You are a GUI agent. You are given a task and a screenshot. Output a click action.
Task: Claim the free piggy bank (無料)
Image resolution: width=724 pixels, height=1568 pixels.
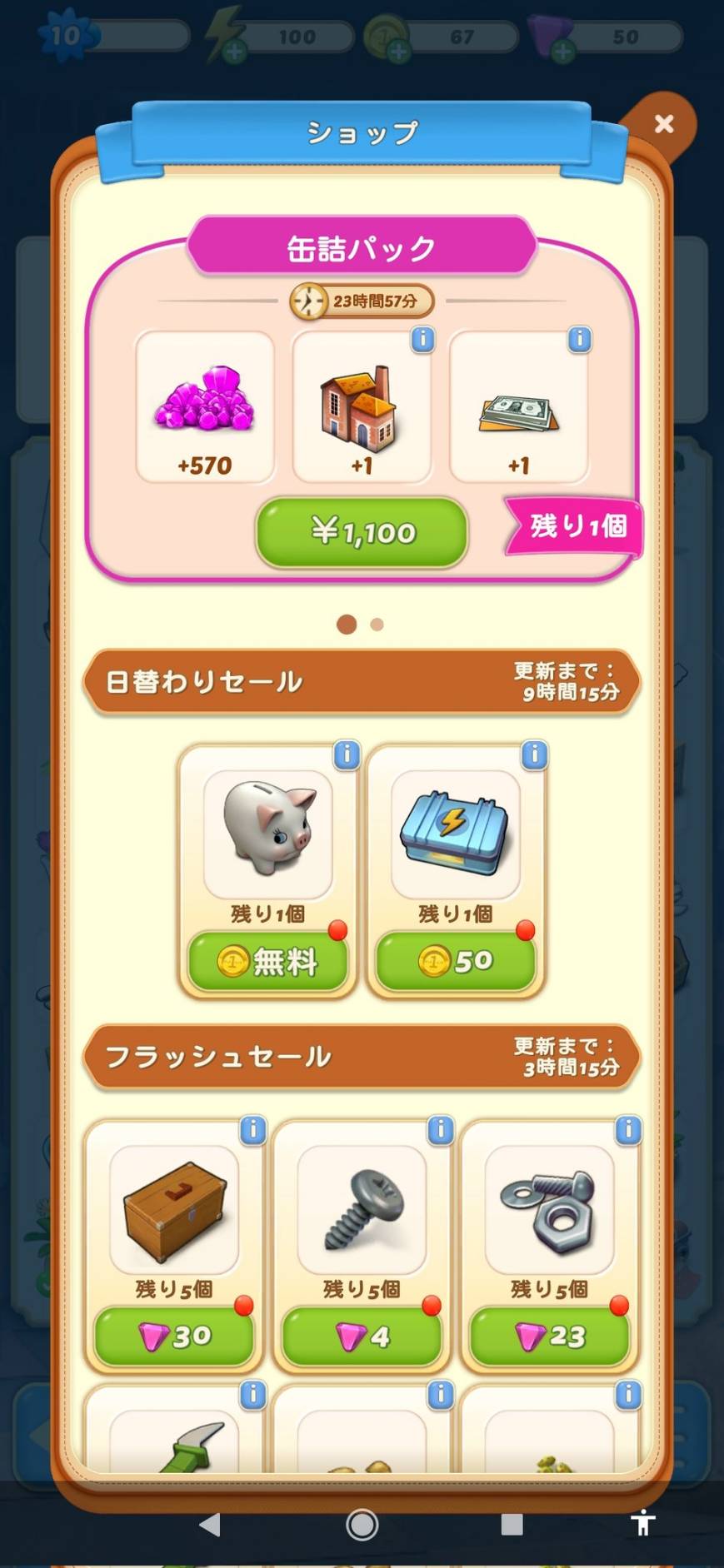coord(267,962)
